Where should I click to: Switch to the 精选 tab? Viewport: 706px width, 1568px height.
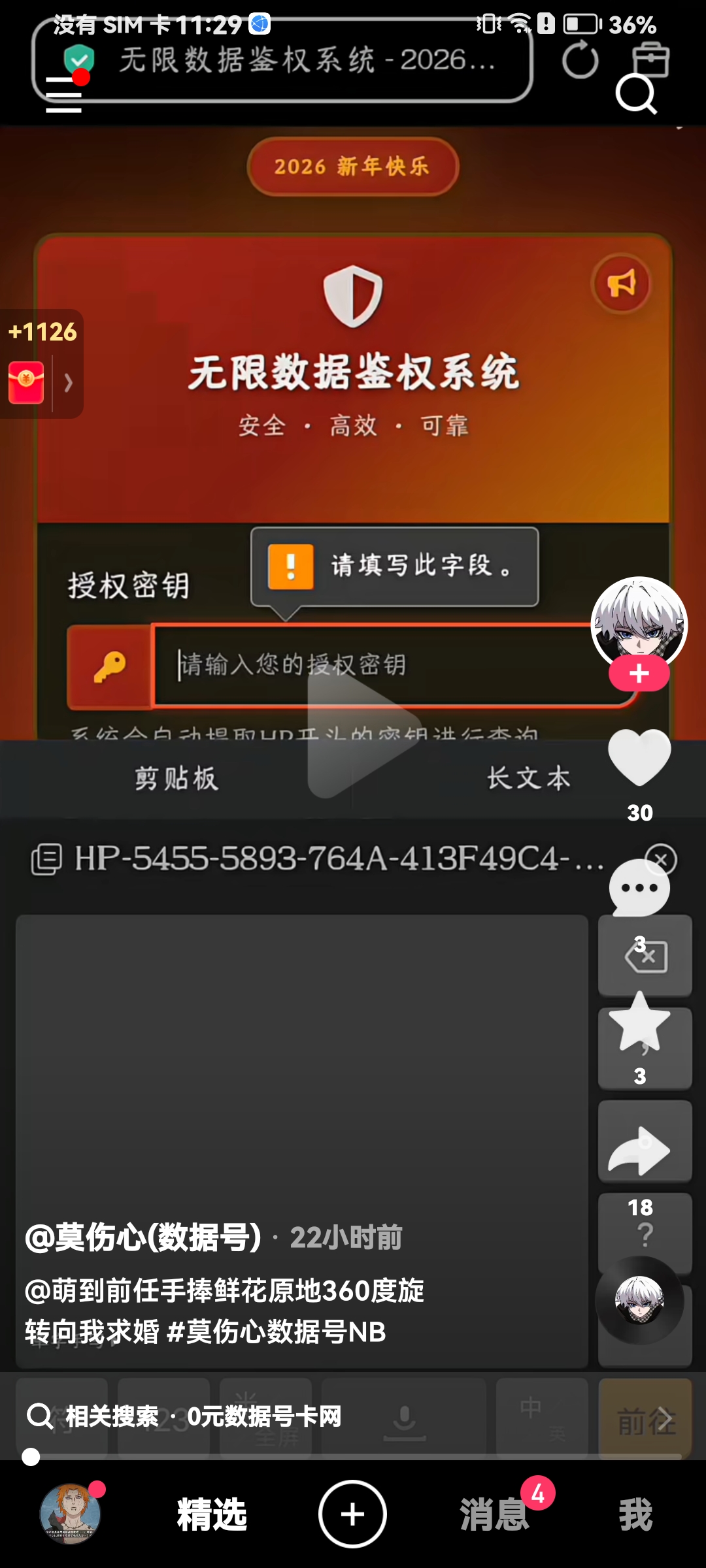click(x=212, y=1514)
